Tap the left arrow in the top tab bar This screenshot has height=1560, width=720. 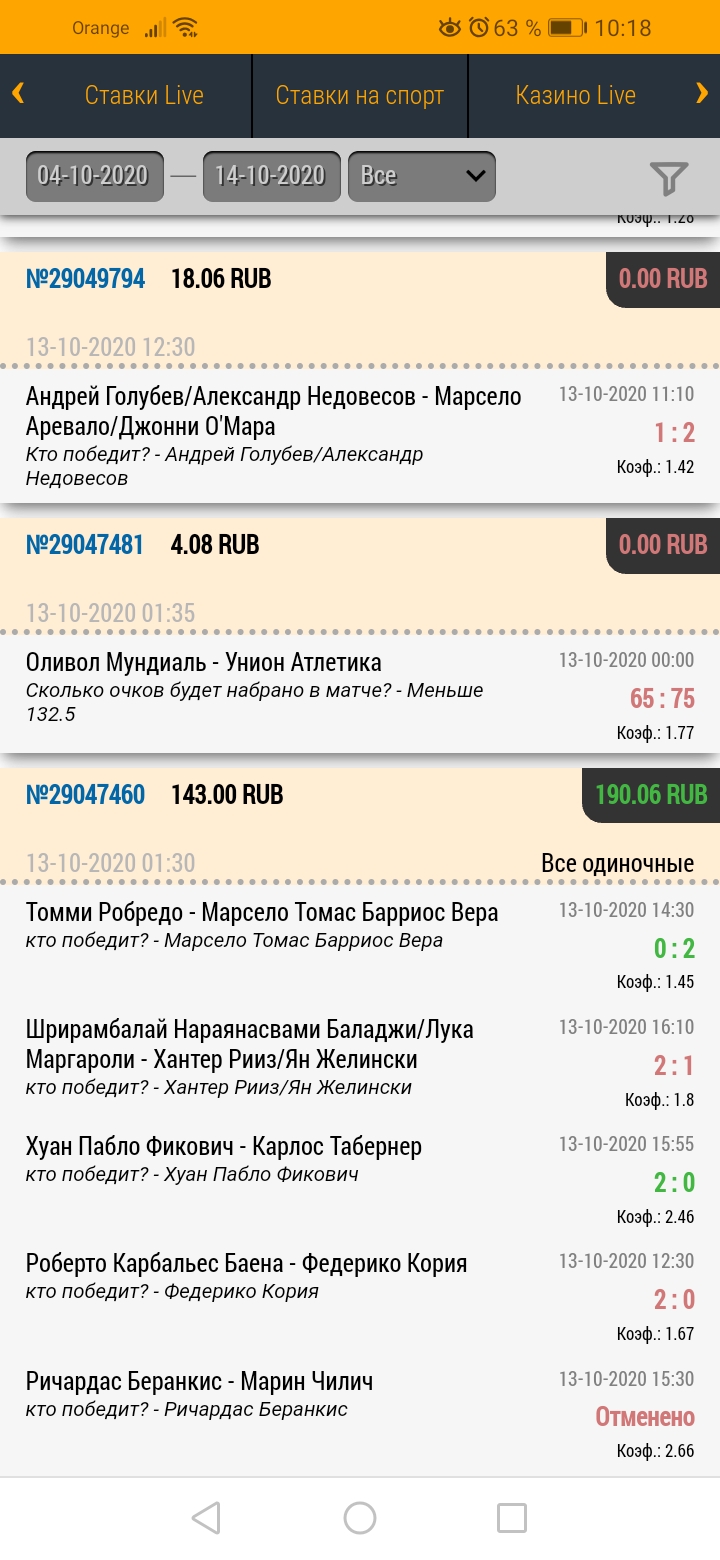click(18, 94)
